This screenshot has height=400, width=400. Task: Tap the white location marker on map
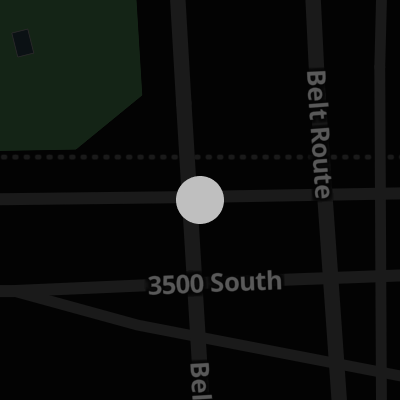pyautogui.click(x=200, y=200)
